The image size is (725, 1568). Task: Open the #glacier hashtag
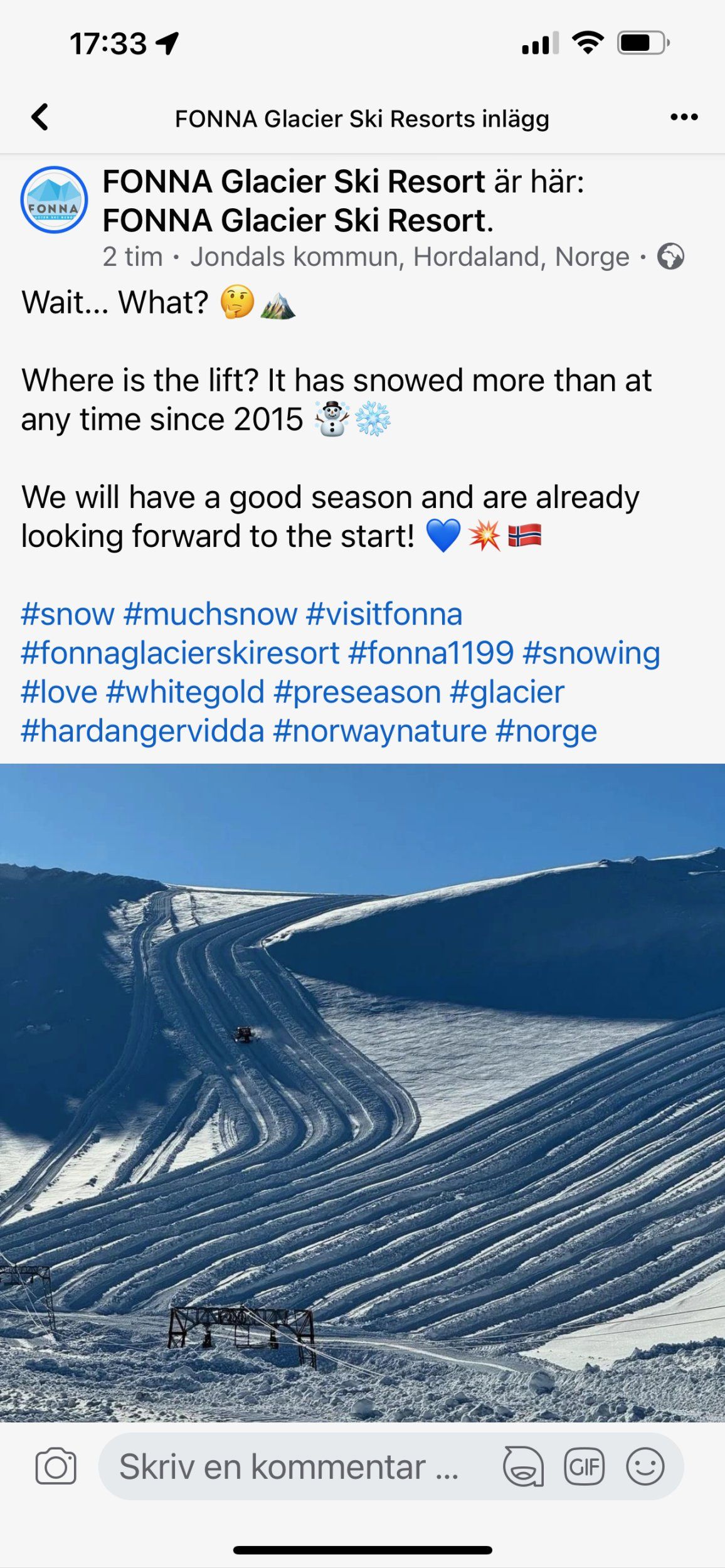click(507, 692)
